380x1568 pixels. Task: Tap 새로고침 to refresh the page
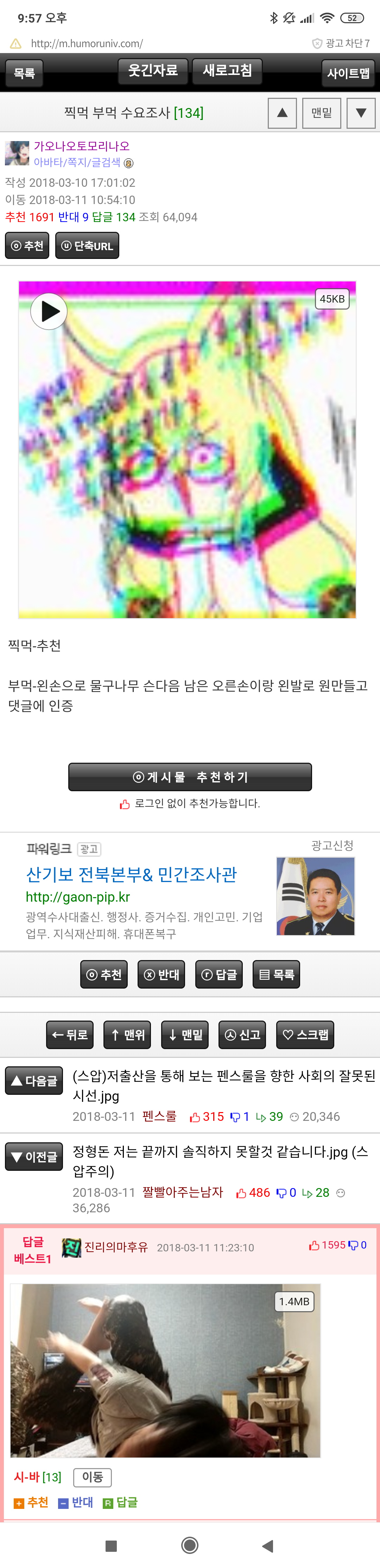click(227, 71)
